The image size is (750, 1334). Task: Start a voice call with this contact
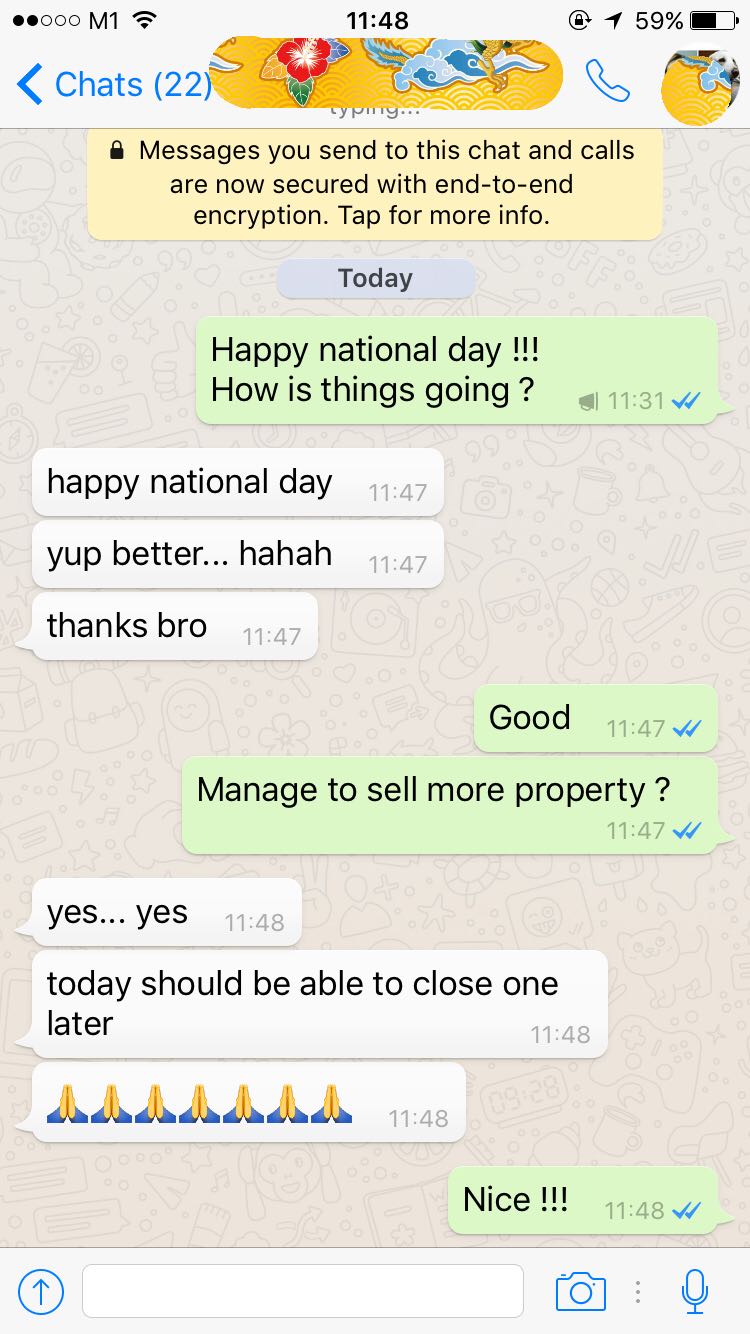[x=608, y=83]
